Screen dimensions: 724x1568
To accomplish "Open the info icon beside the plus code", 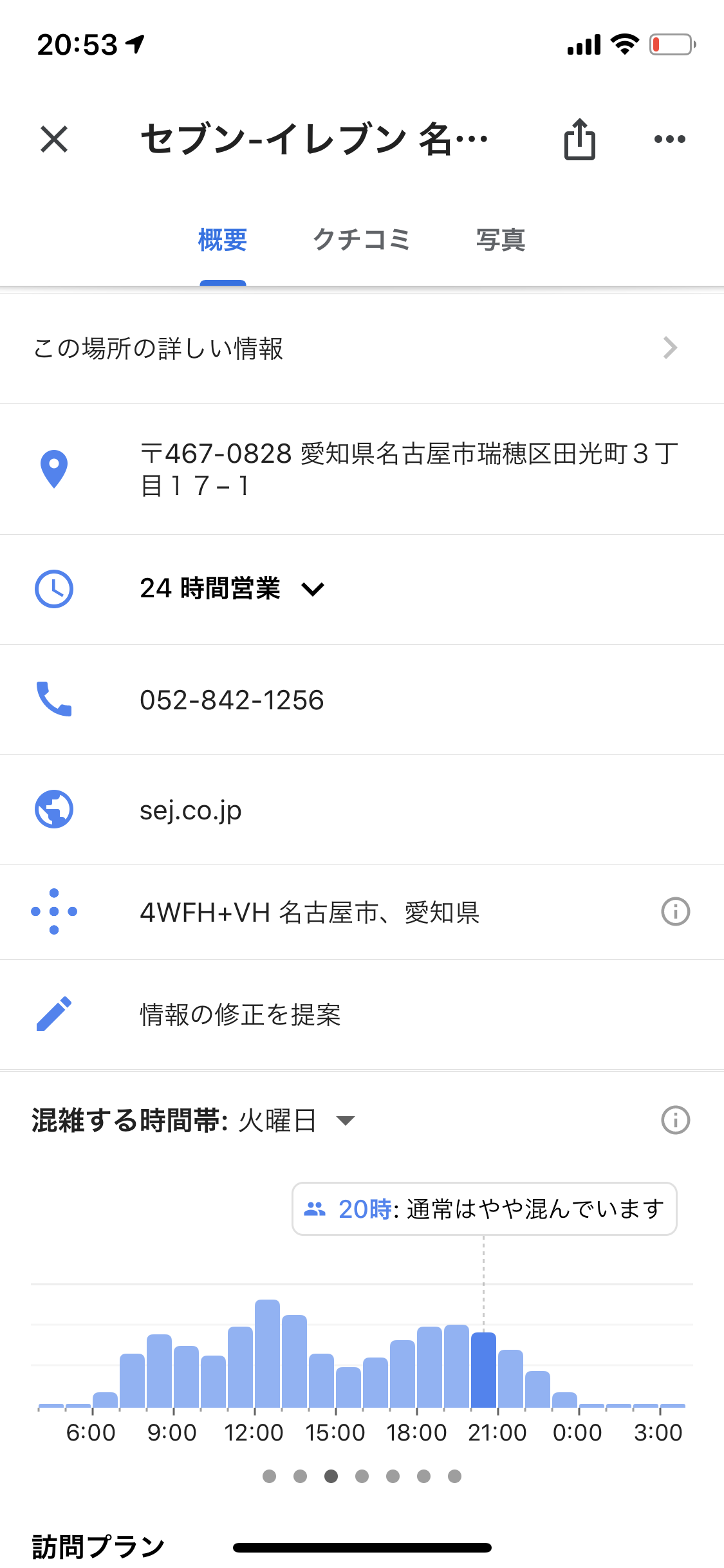I will pyautogui.click(x=676, y=912).
